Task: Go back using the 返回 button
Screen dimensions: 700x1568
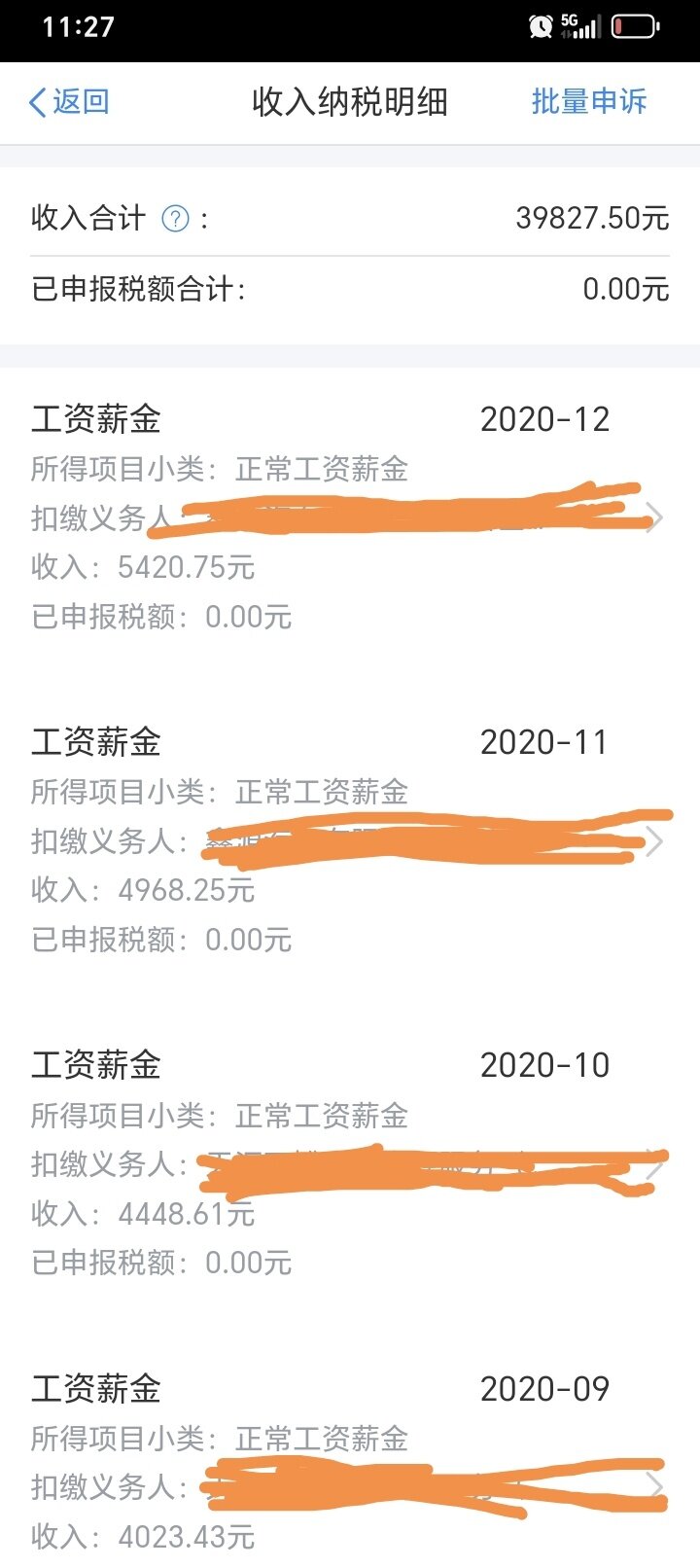Action: (x=68, y=102)
